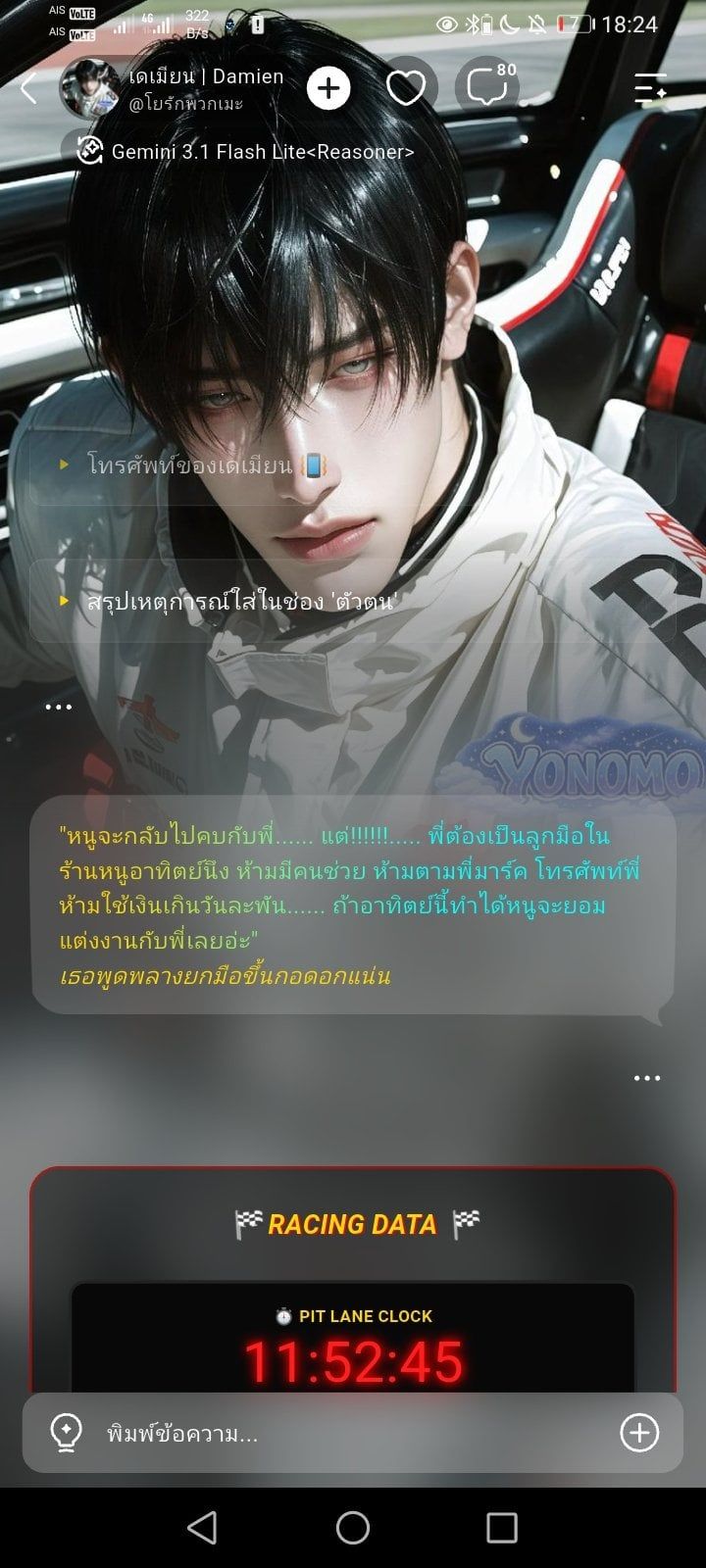Open recent apps with the square button
Screen dimensions: 706x1568
(x=502, y=1527)
